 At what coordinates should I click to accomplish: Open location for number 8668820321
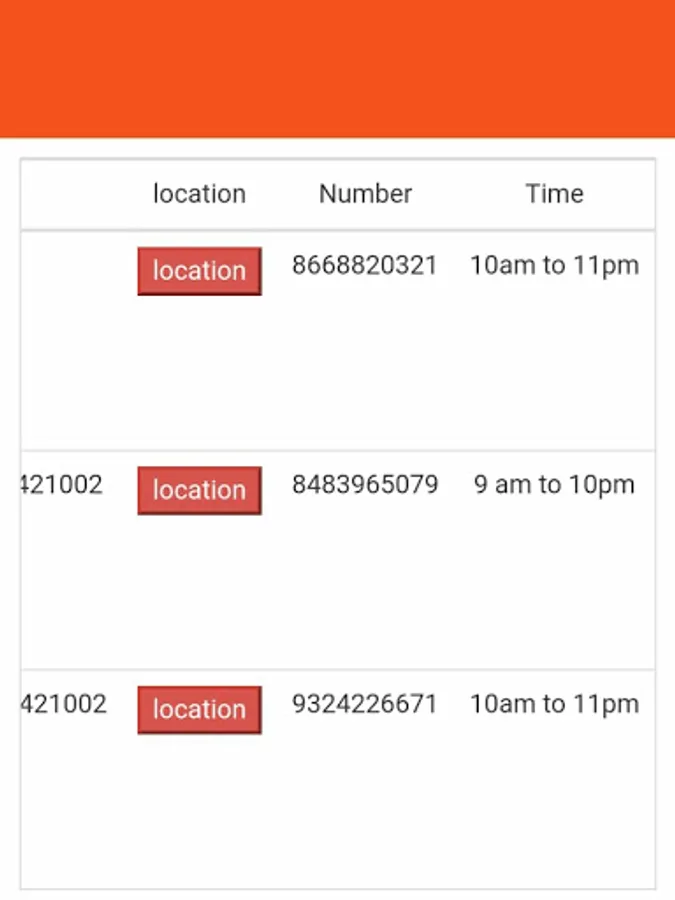point(199,271)
